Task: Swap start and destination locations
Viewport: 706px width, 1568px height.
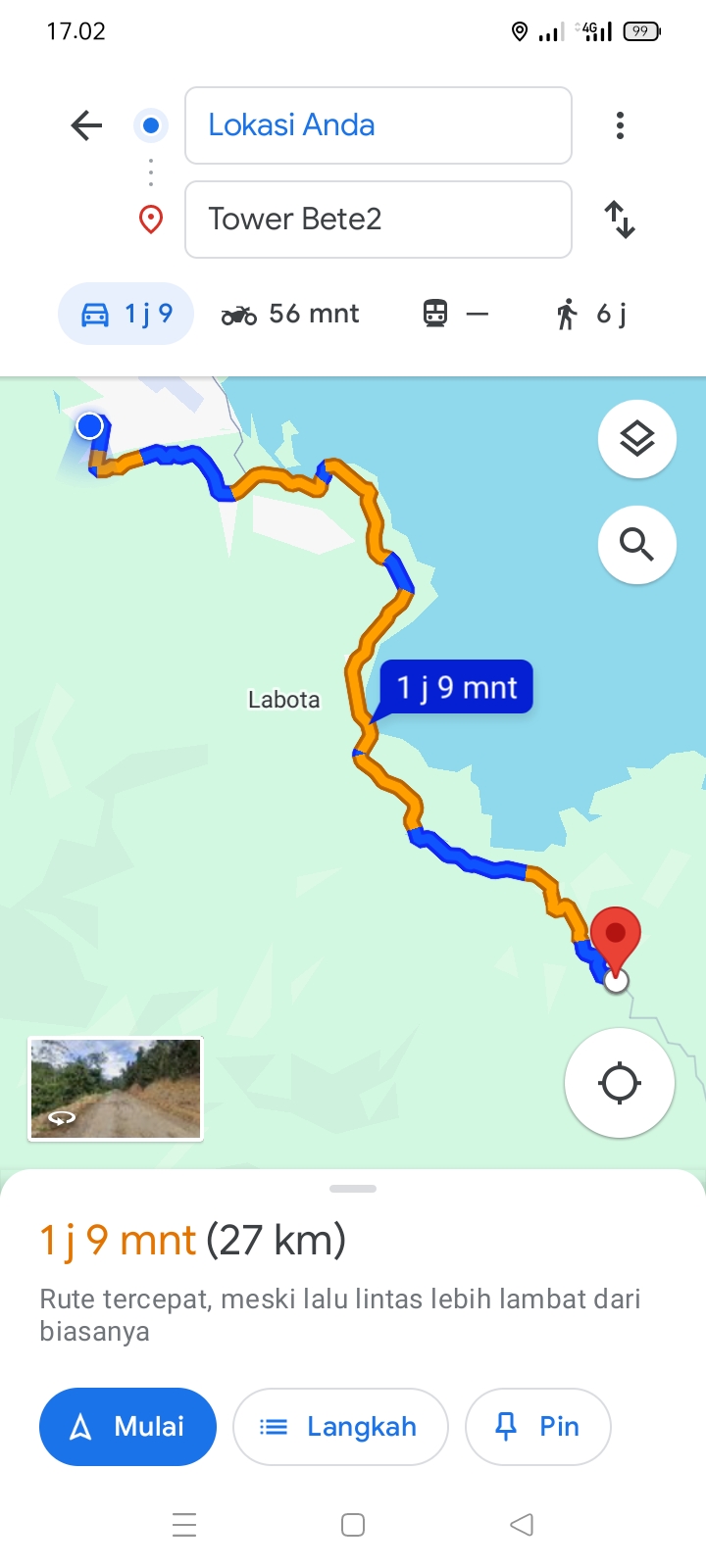Action: point(620,220)
